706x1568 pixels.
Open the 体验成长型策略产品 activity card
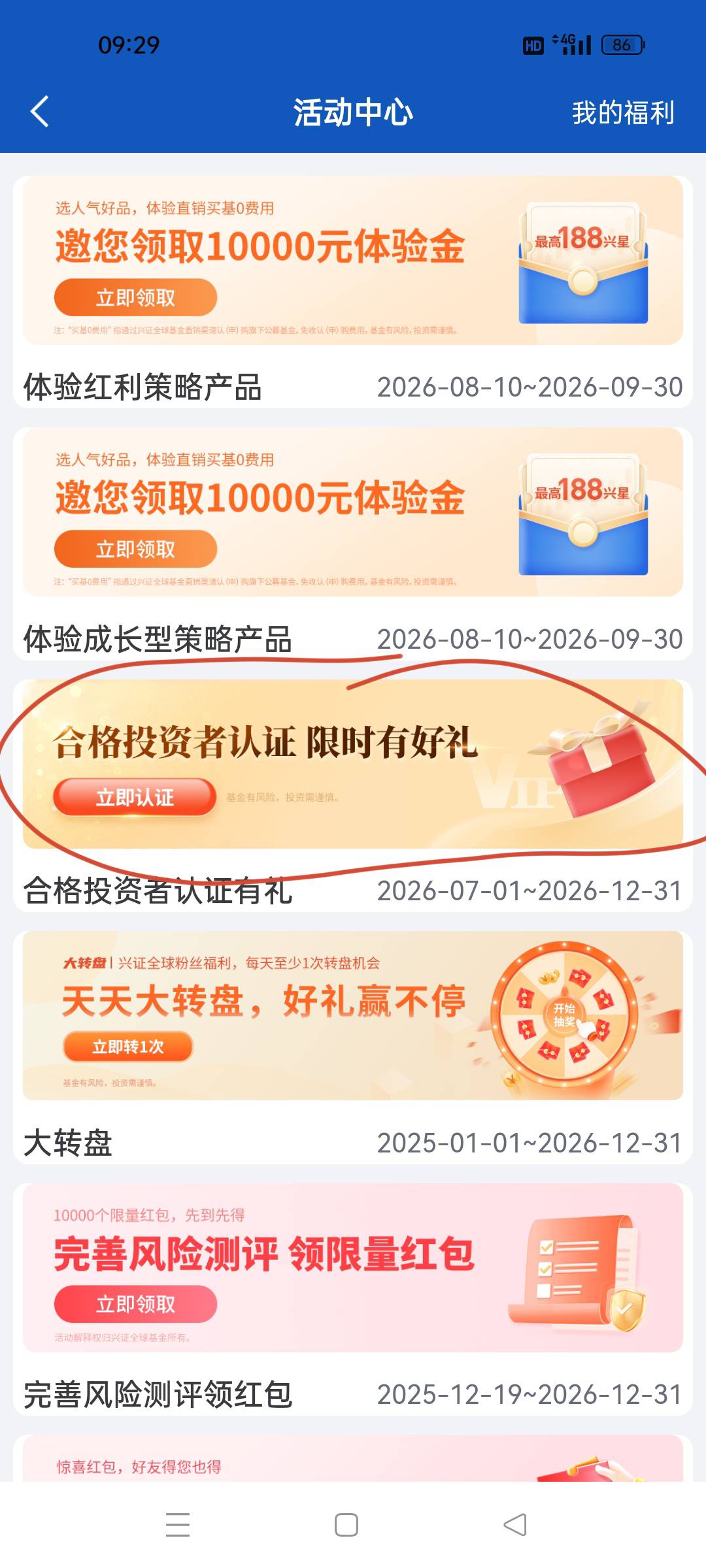tap(353, 544)
